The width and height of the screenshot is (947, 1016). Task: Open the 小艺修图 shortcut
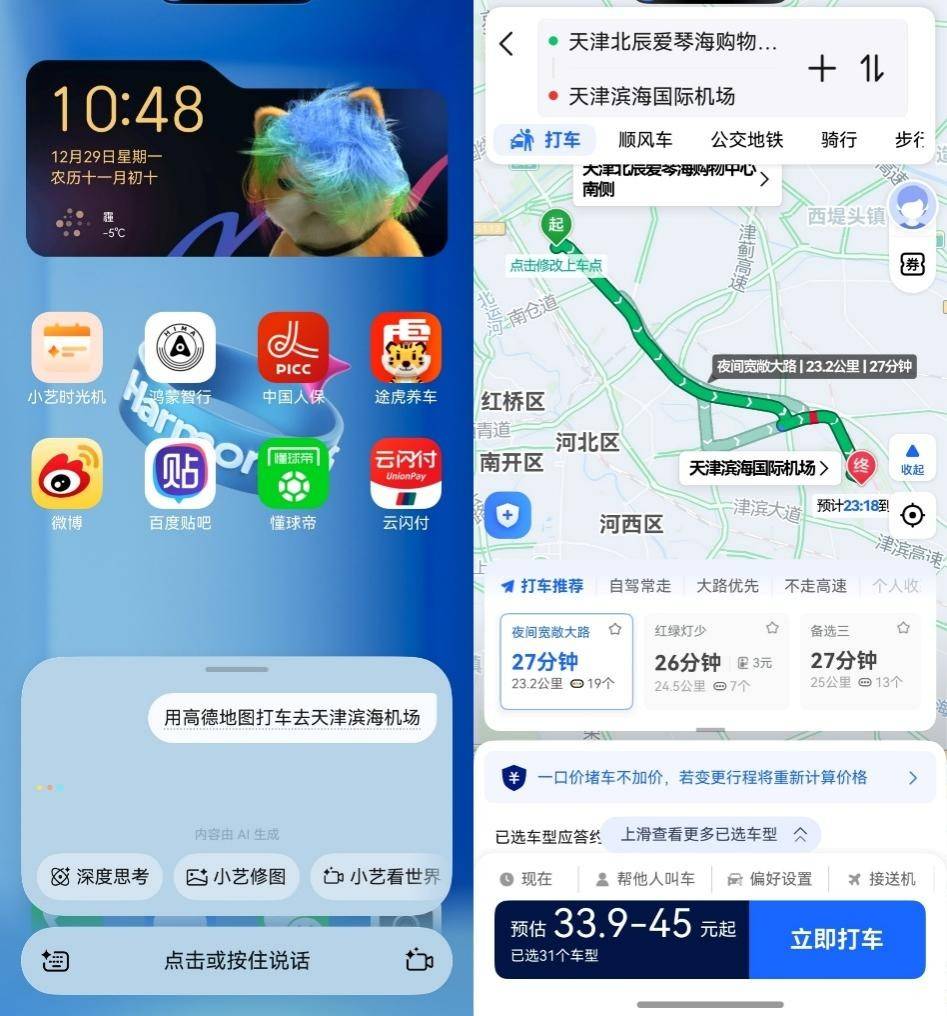click(x=237, y=876)
